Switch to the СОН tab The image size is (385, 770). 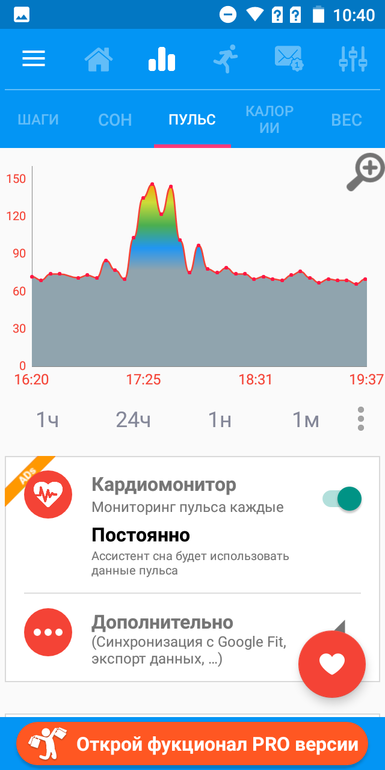[115, 120]
